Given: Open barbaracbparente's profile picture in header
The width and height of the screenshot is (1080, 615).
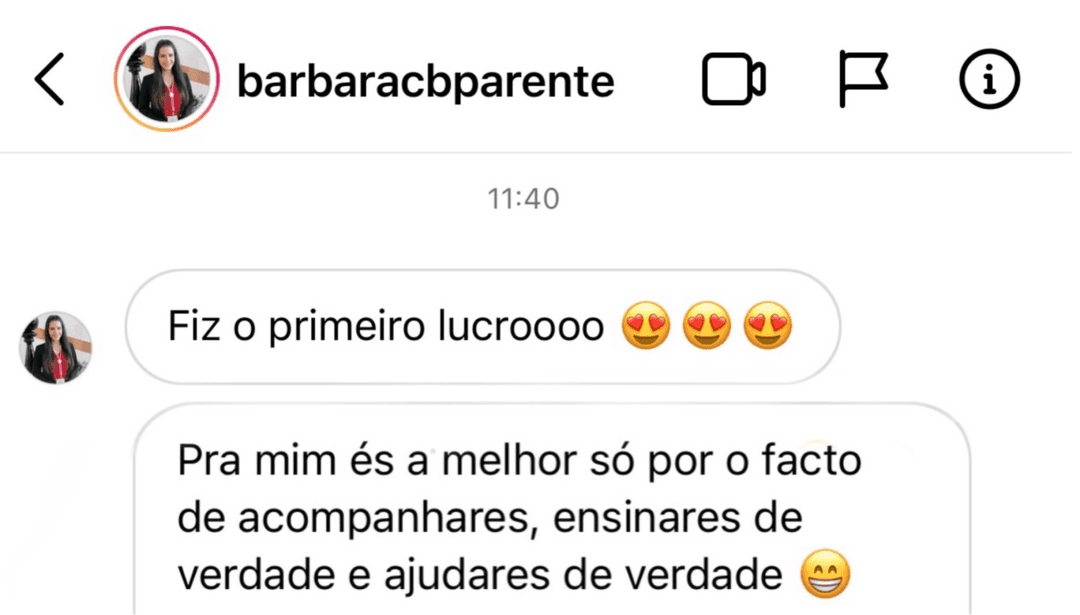Looking at the screenshot, I should click(167, 80).
